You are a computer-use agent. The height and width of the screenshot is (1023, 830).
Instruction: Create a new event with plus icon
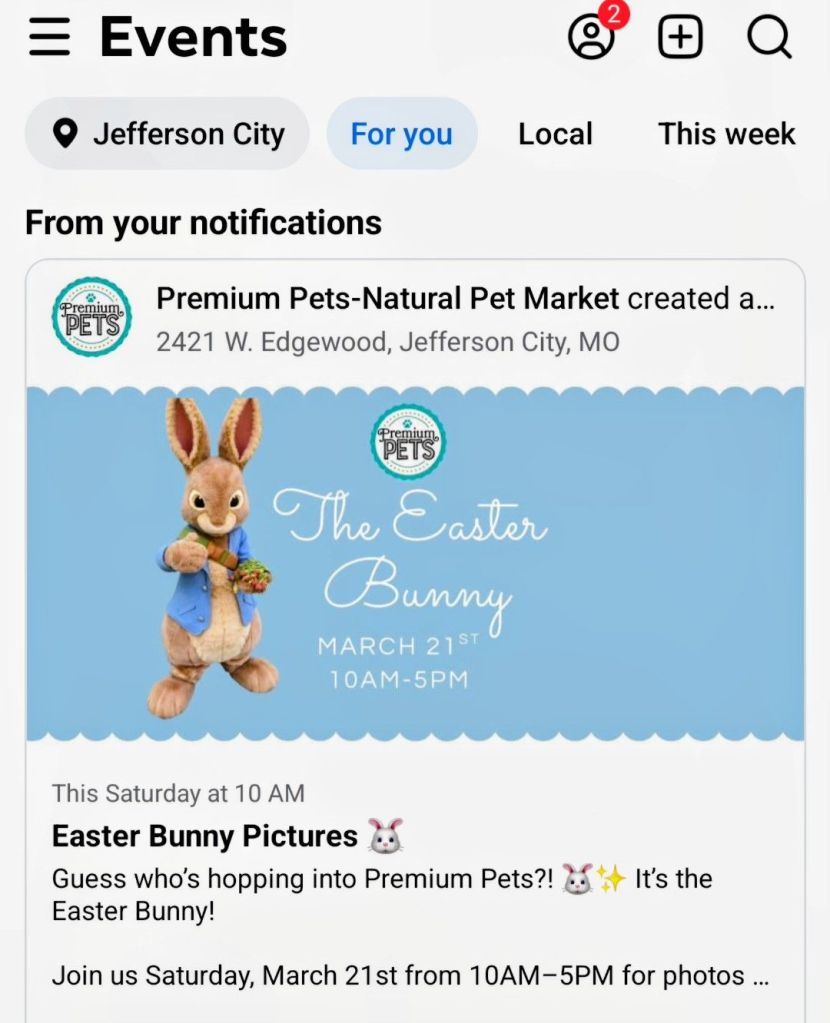[680, 38]
